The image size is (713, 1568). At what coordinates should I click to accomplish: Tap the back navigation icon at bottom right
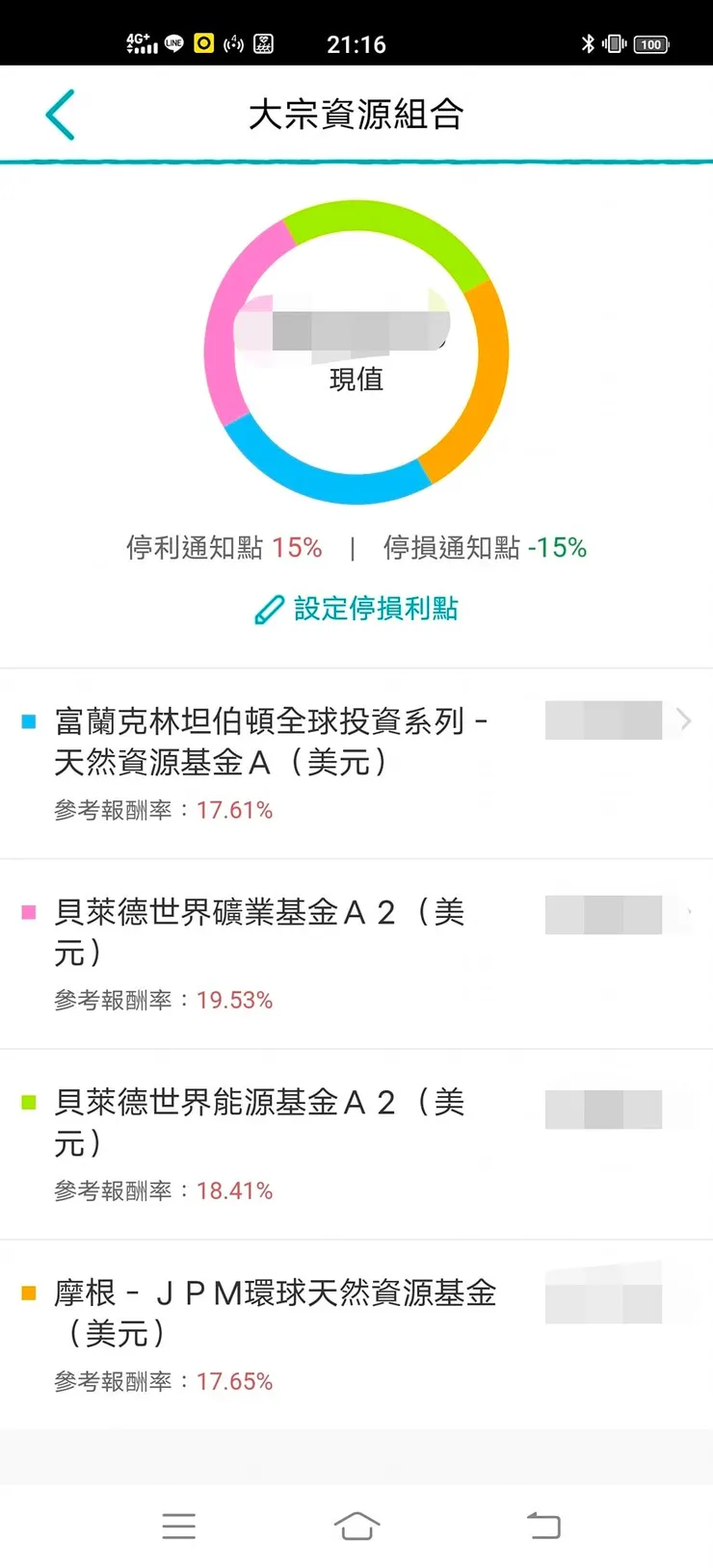pos(542,1526)
